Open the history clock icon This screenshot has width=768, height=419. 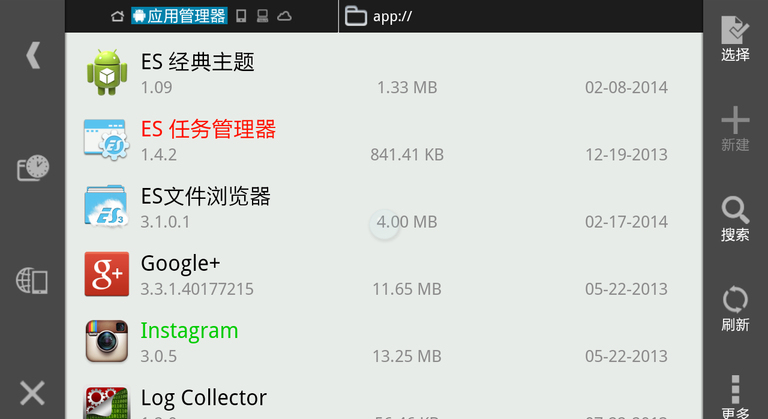coord(33,168)
